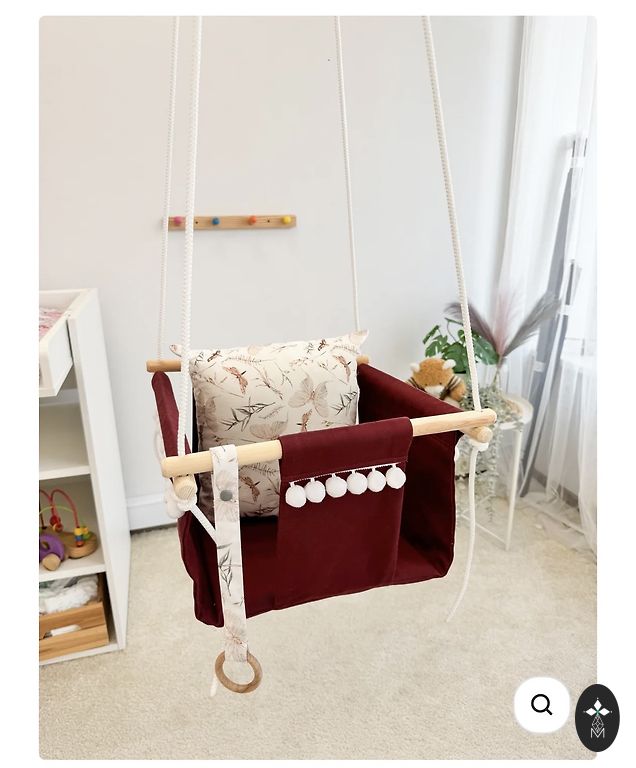Tap the magnifier button to zoom the image
This screenshot has height=768, width=636.
coord(541,704)
